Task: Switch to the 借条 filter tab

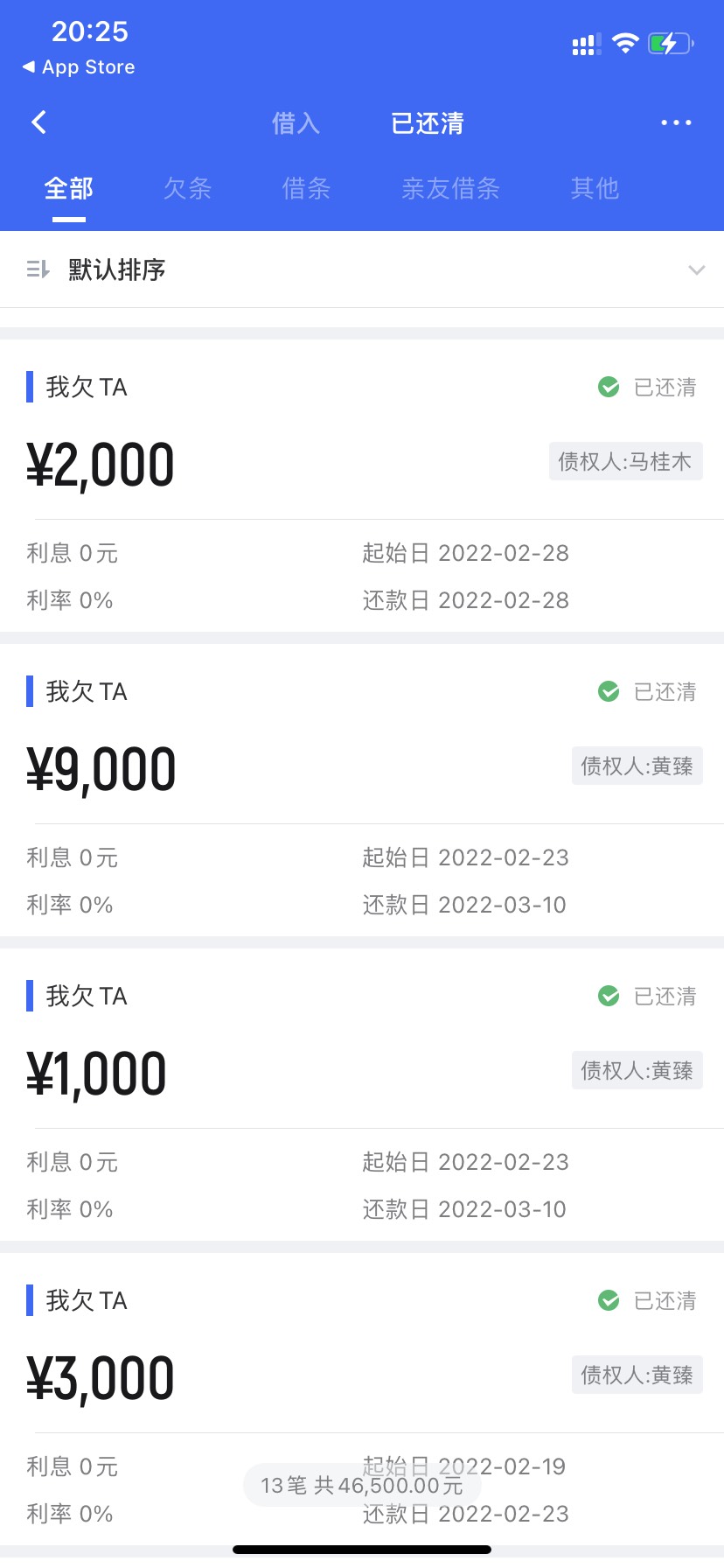Action: coord(306,188)
